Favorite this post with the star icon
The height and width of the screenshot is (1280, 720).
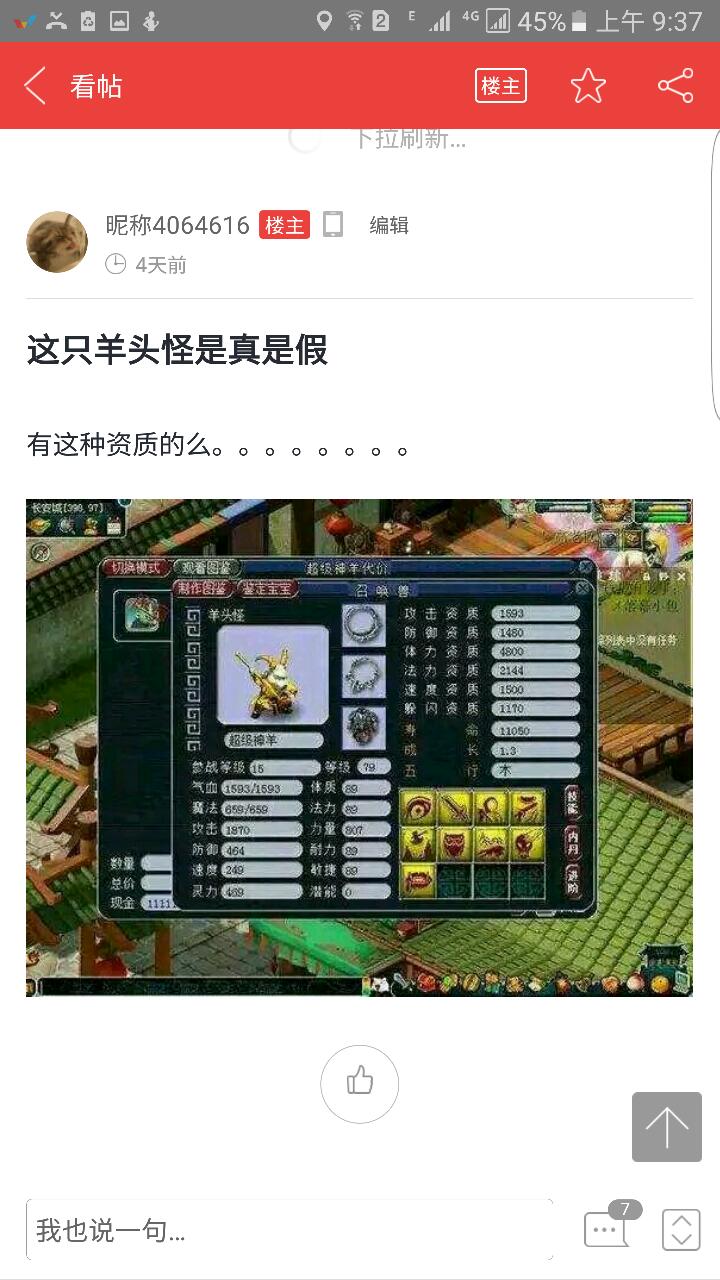click(x=588, y=86)
